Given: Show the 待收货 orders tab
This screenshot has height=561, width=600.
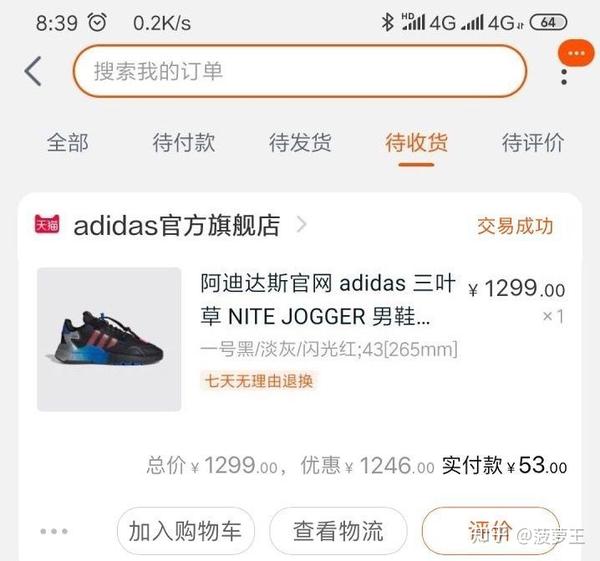Looking at the screenshot, I should pyautogui.click(x=416, y=142).
